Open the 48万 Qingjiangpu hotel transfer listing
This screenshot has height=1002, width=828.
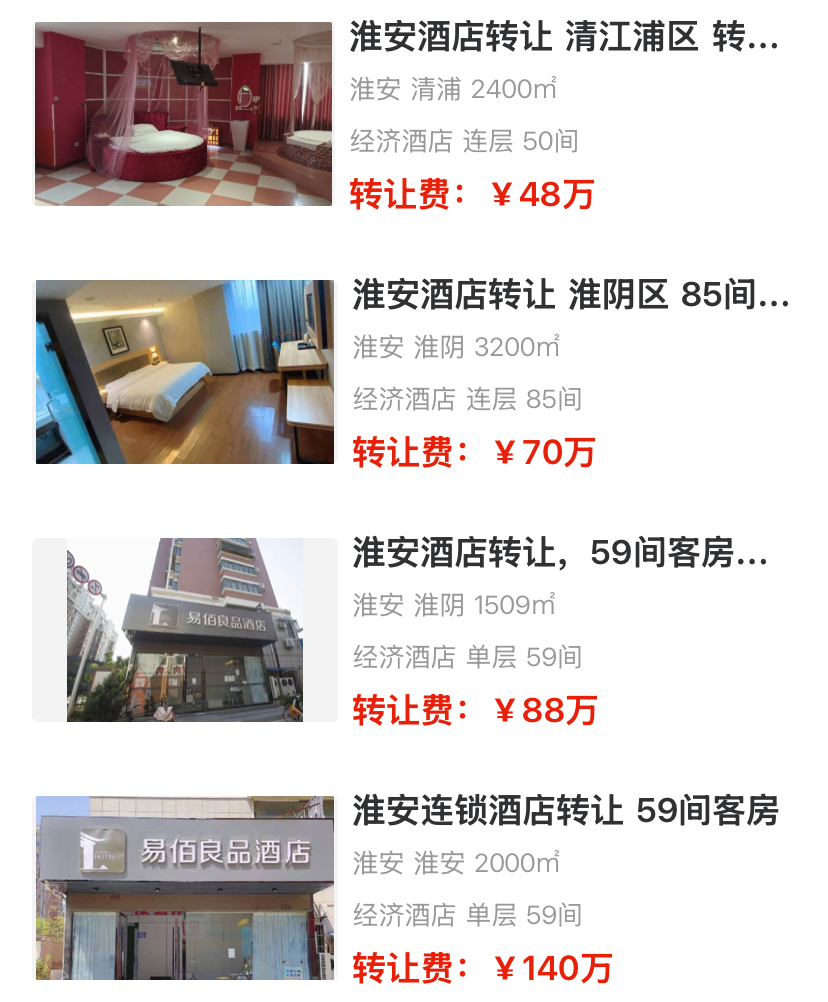563,39
